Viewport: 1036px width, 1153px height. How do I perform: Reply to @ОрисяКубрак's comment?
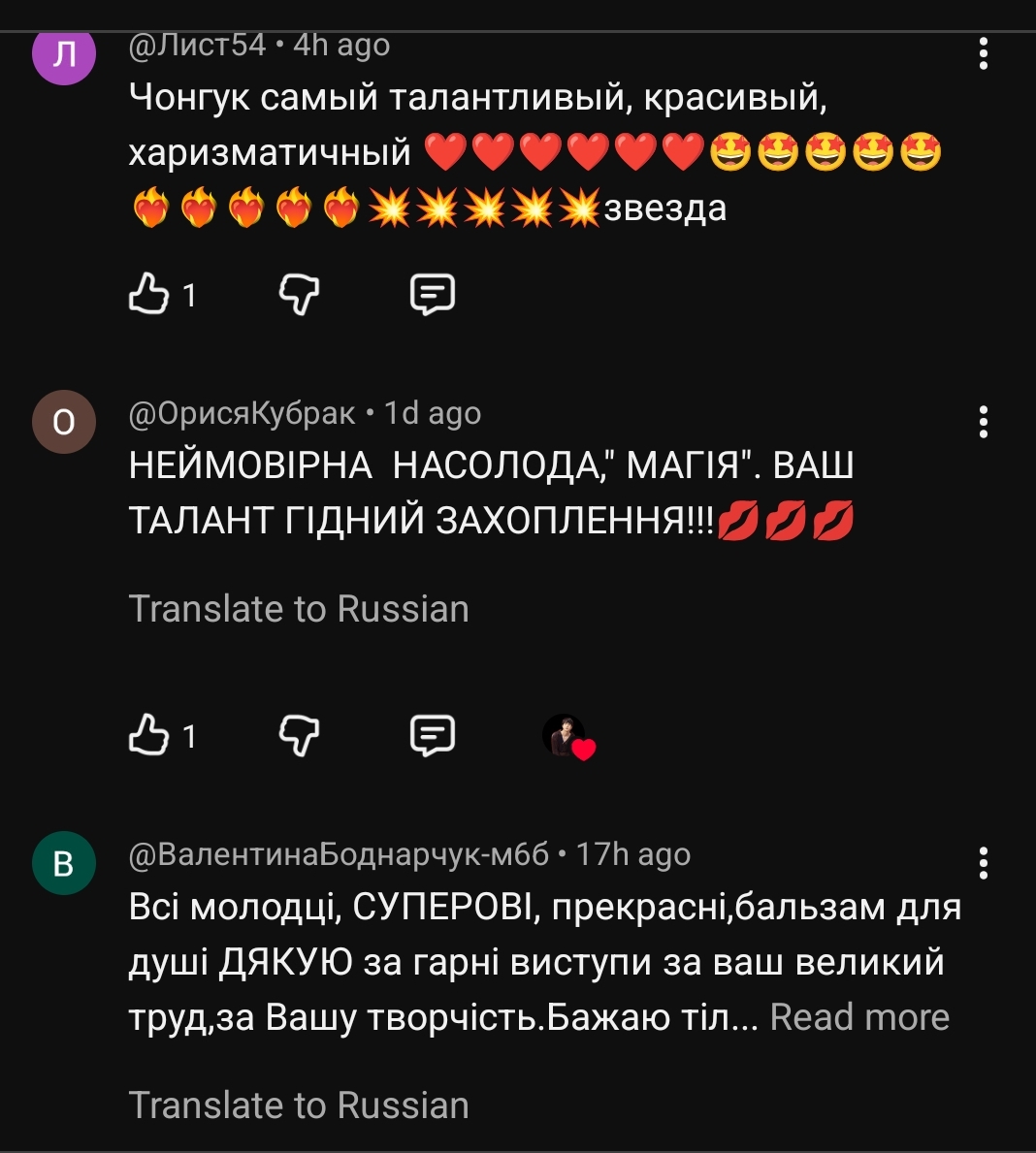point(432,736)
